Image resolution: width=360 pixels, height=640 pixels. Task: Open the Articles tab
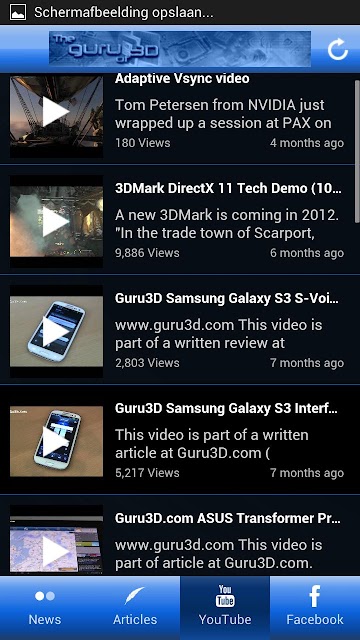[135, 608]
